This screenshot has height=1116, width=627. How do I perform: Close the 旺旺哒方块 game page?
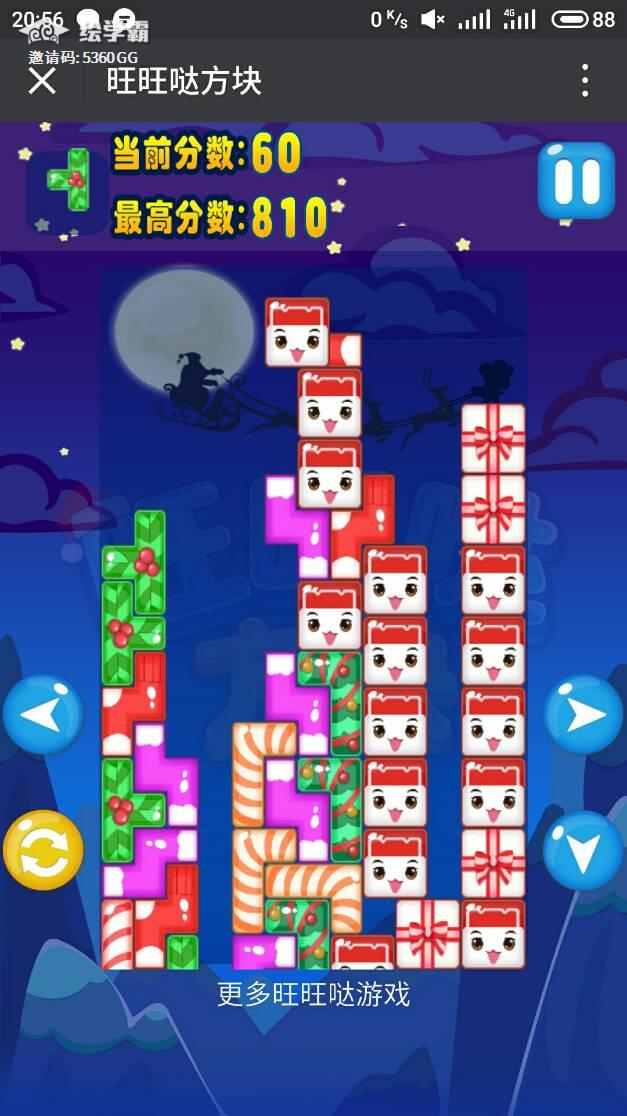click(x=42, y=81)
